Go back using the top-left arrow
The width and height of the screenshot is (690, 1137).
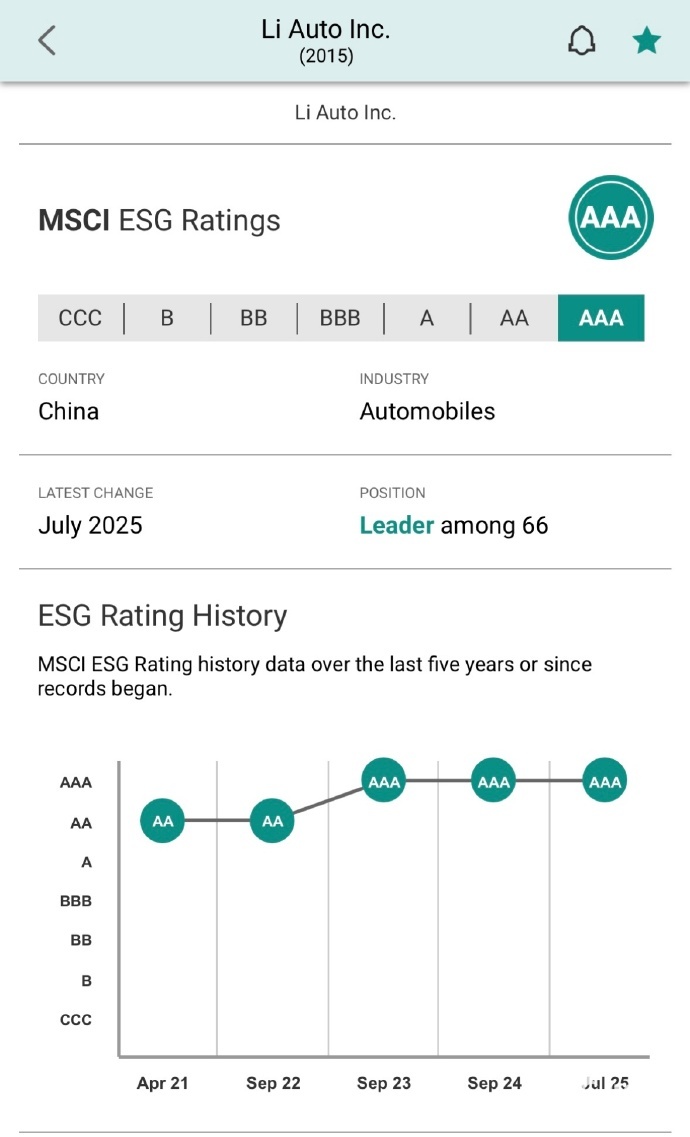click(46, 40)
